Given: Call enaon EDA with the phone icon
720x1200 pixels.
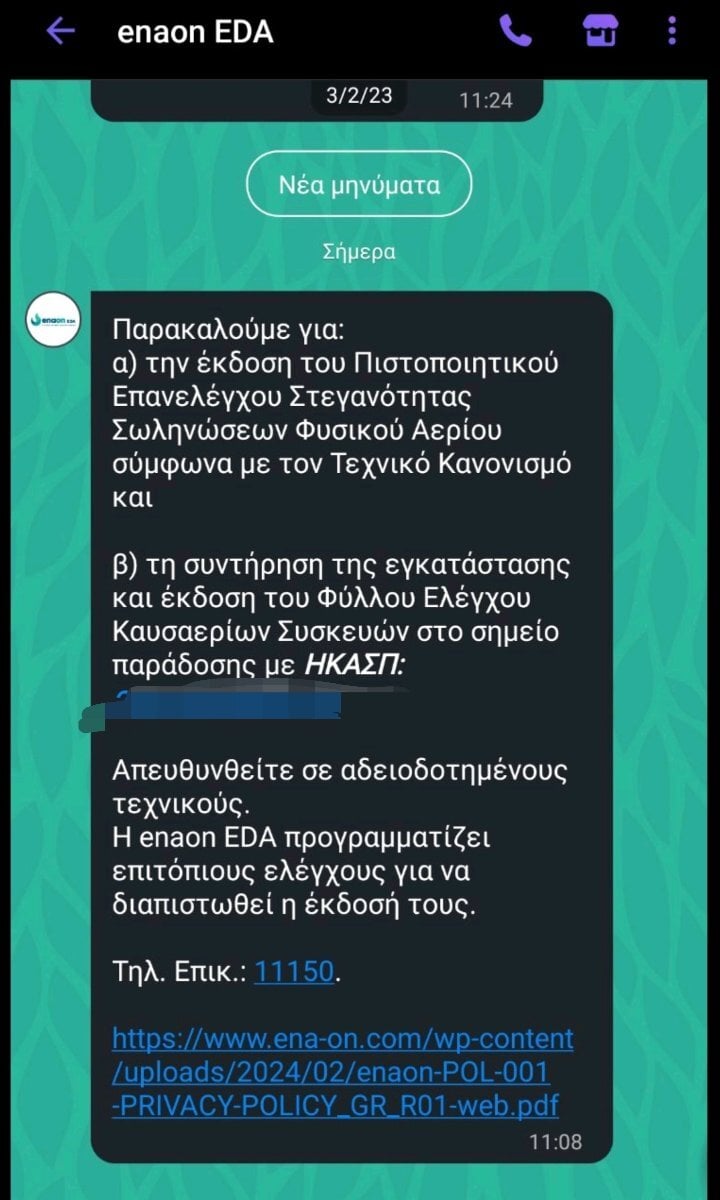Looking at the screenshot, I should pos(515,31).
